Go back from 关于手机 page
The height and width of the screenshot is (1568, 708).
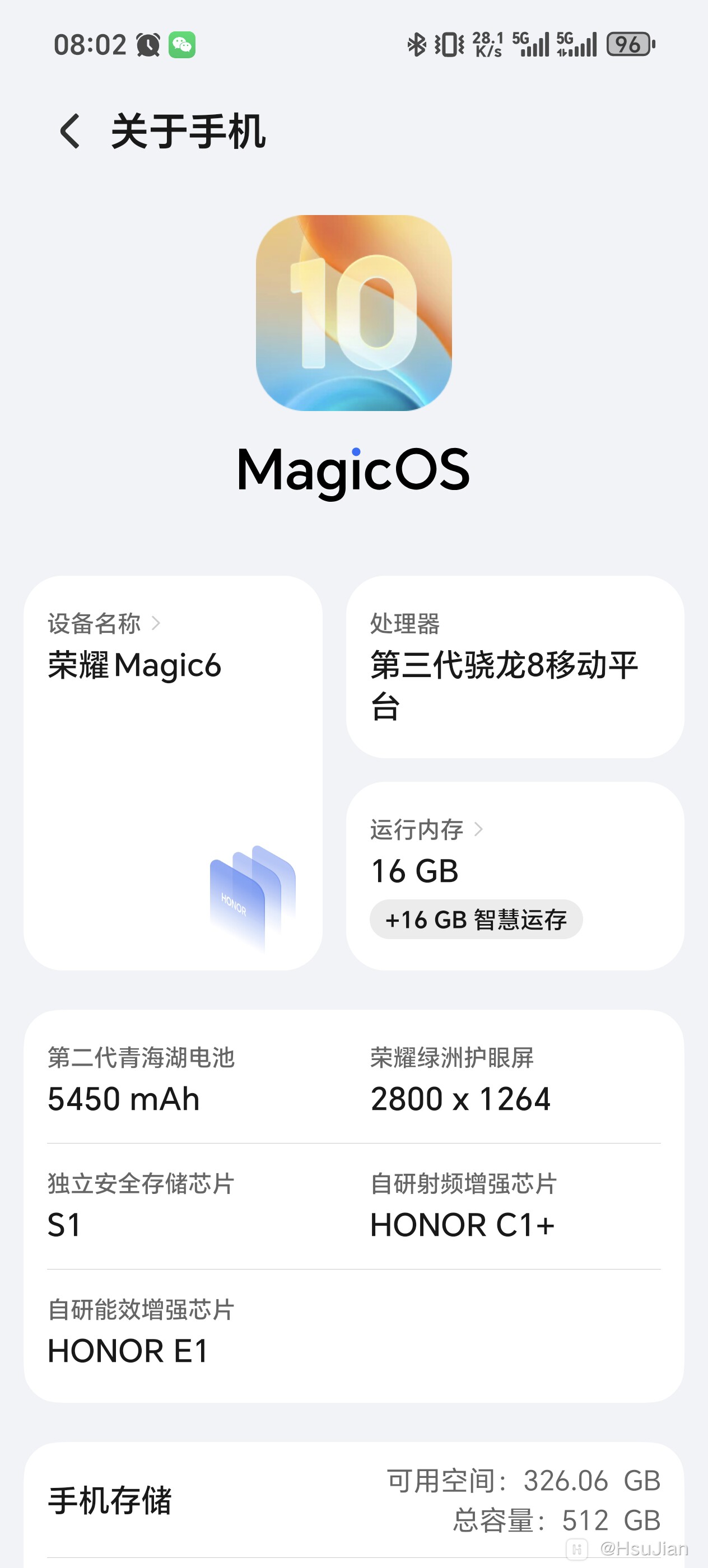(70, 132)
